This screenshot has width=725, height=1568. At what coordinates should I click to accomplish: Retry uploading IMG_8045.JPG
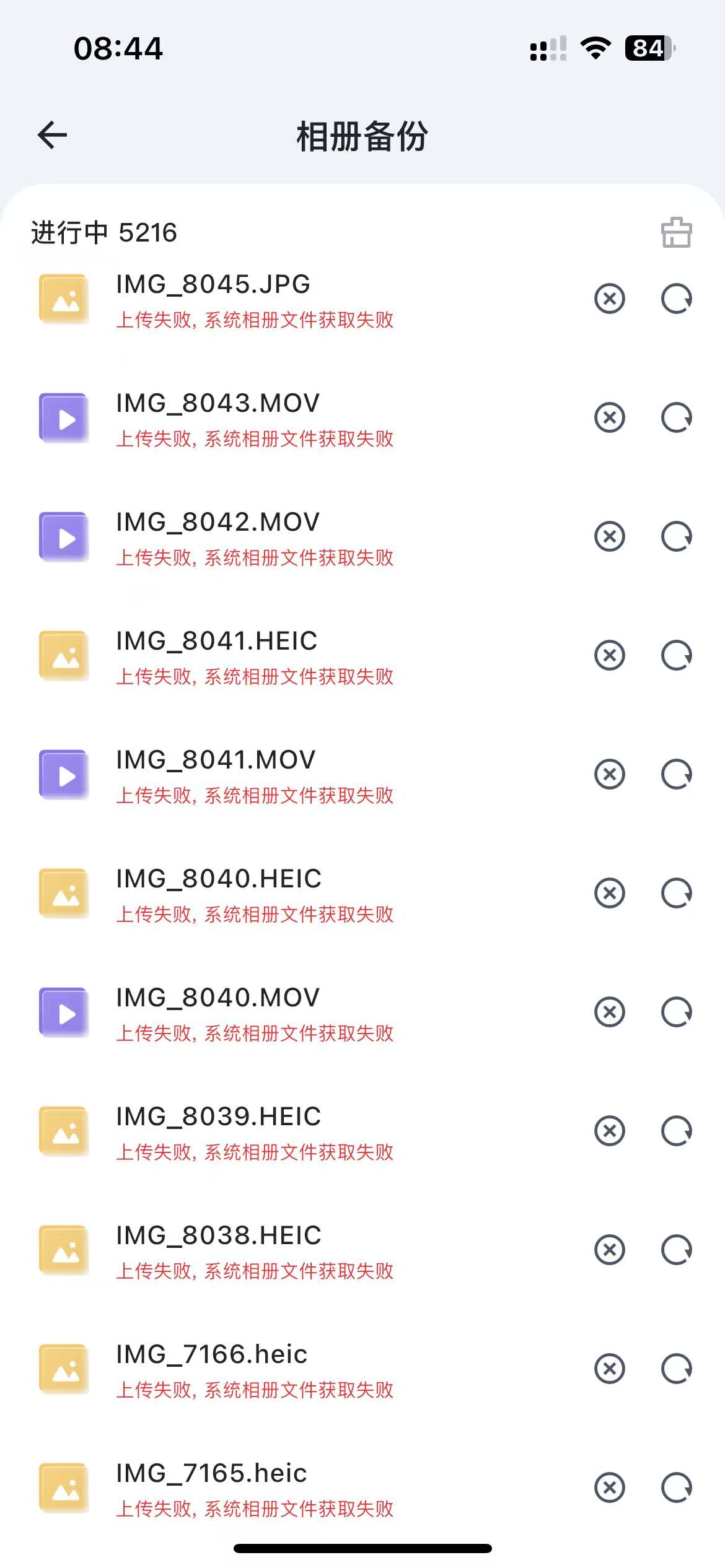click(x=676, y=299)
